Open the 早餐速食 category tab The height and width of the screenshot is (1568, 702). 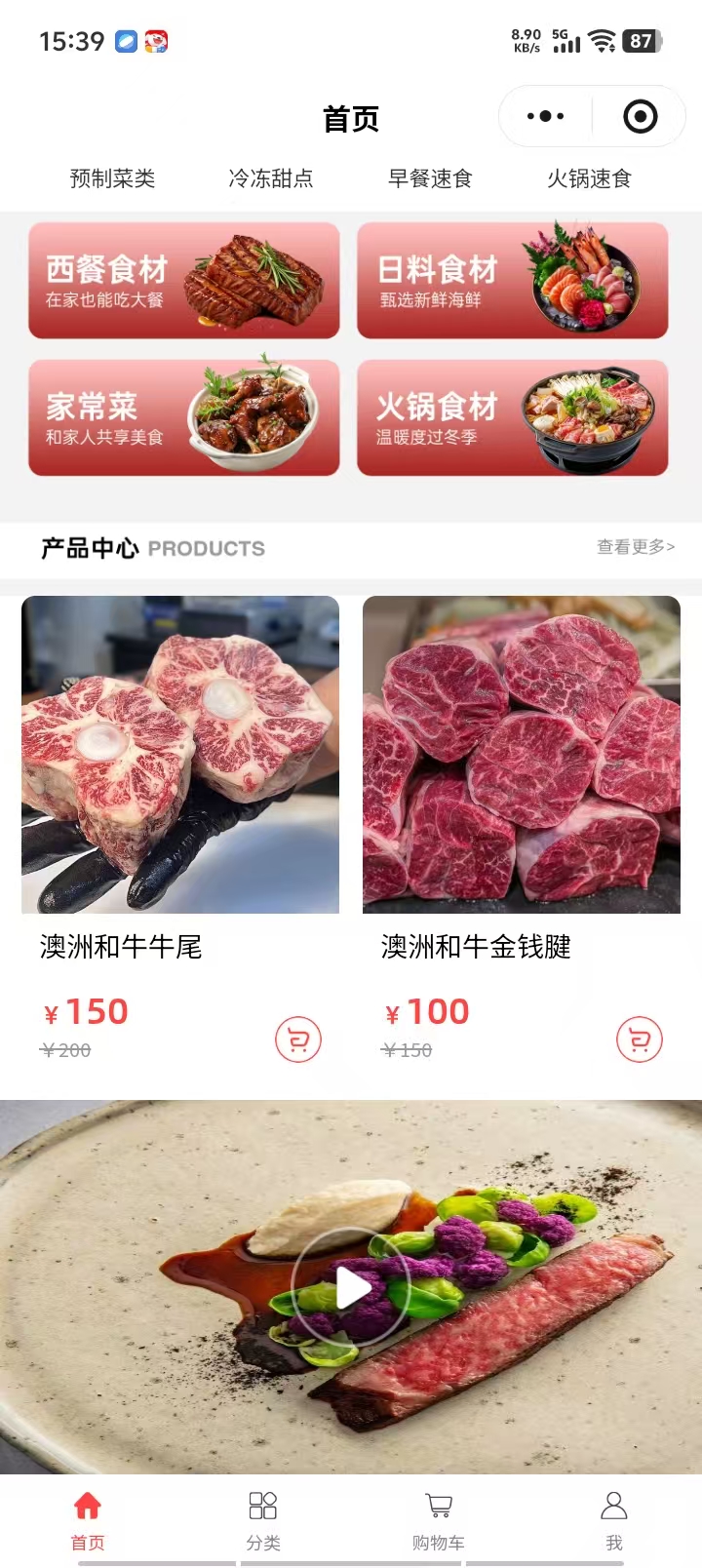coord(430,178)
